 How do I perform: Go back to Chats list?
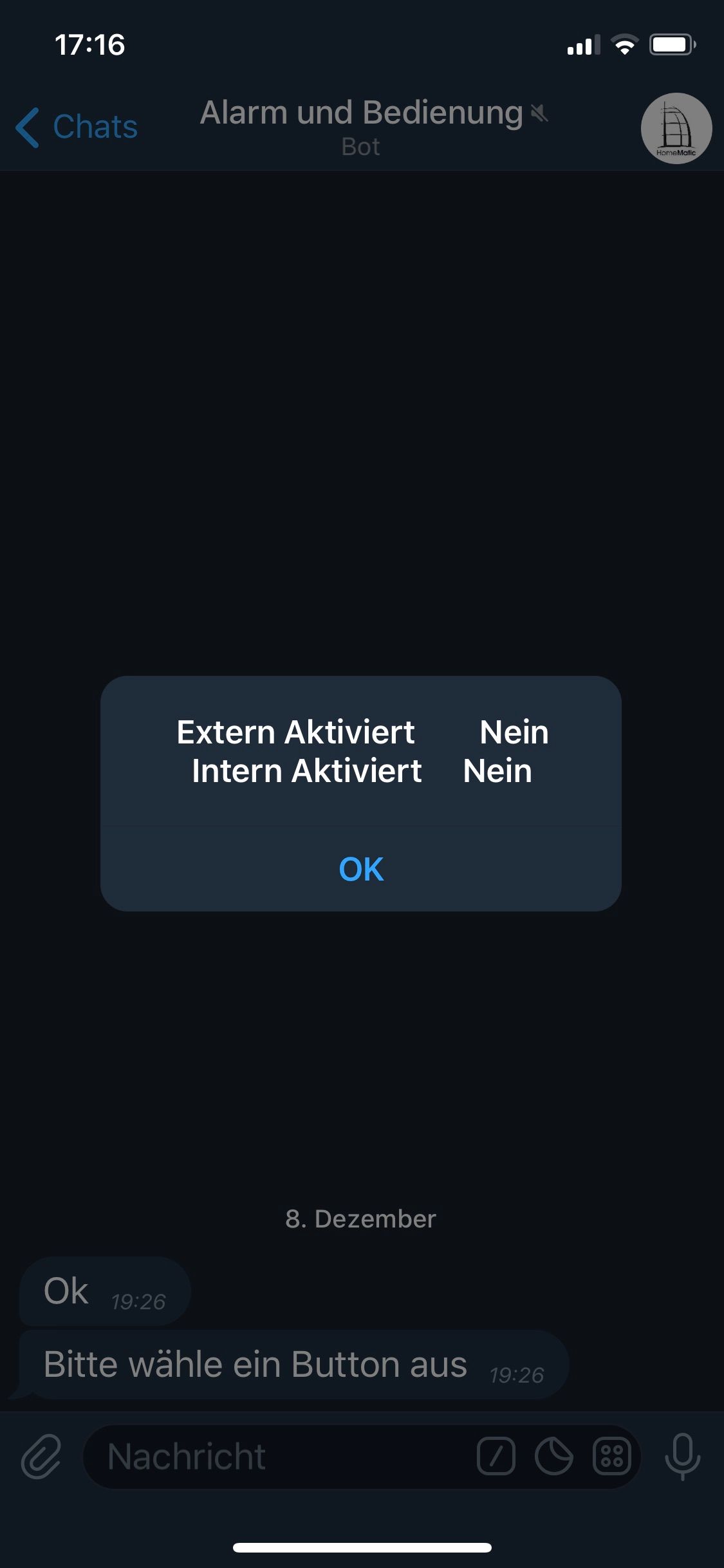[x=77, y=127]
